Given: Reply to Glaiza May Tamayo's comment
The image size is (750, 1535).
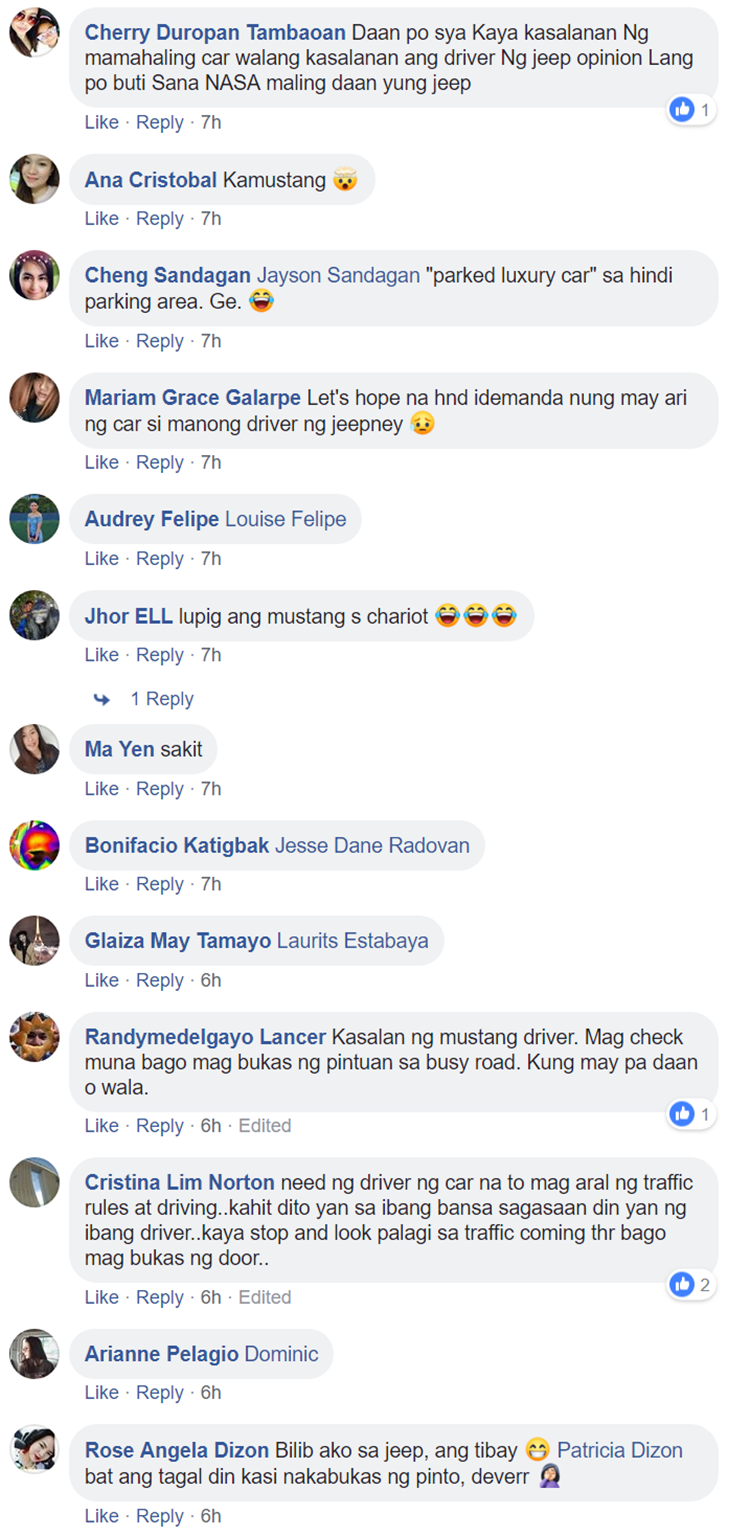Looking at the screenshot, I should (159, 980).
